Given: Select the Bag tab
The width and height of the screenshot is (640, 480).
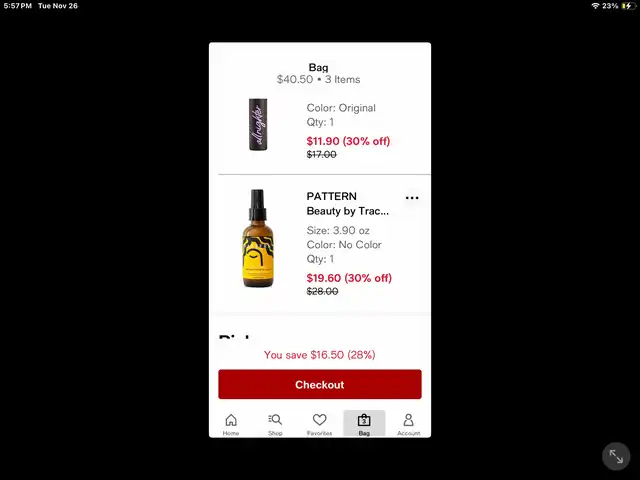Looking at the screenshot, I should click(364, 424).
